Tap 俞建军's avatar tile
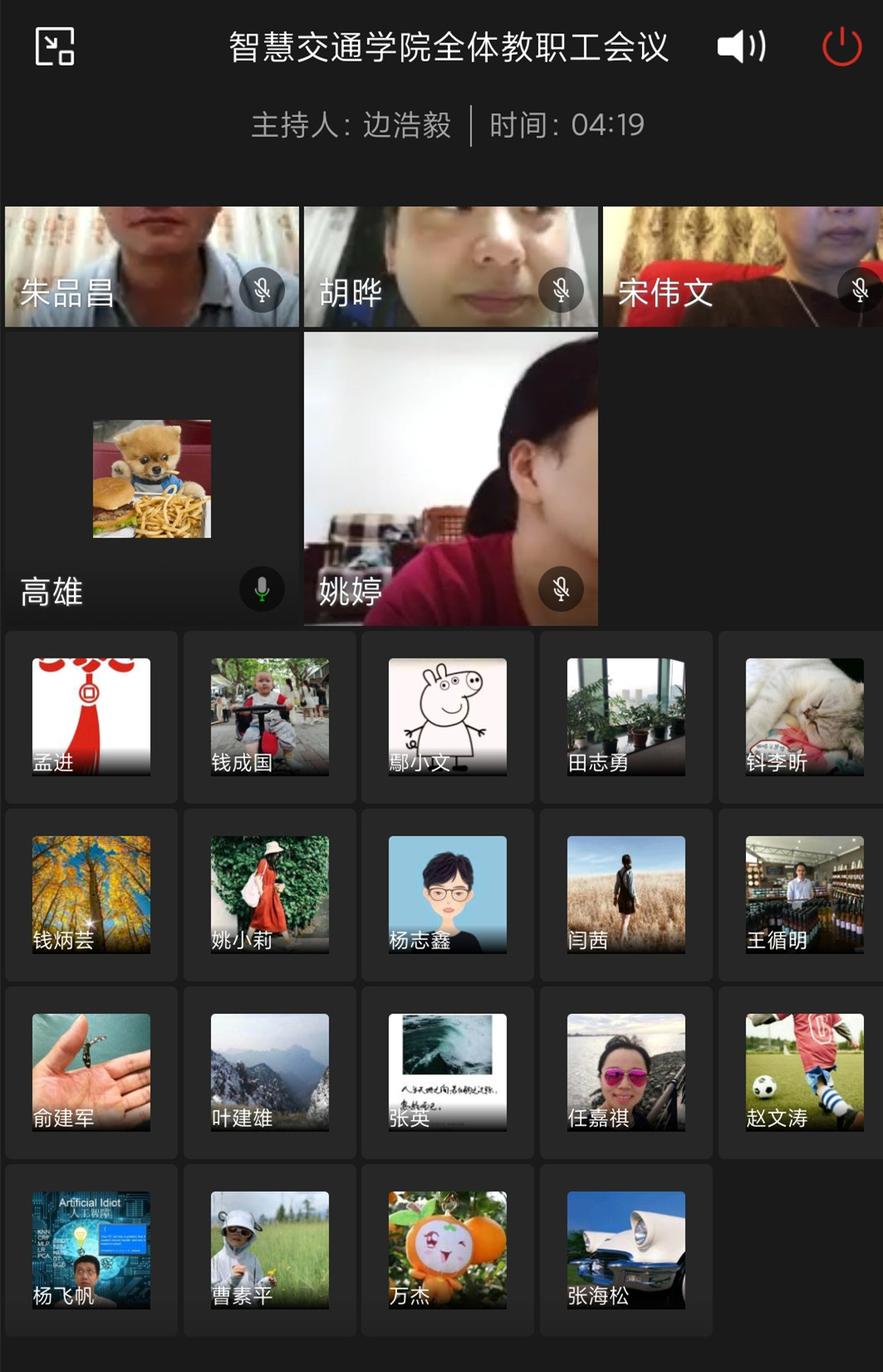Screen dimensions: 883x1372 pos(91,1072)
